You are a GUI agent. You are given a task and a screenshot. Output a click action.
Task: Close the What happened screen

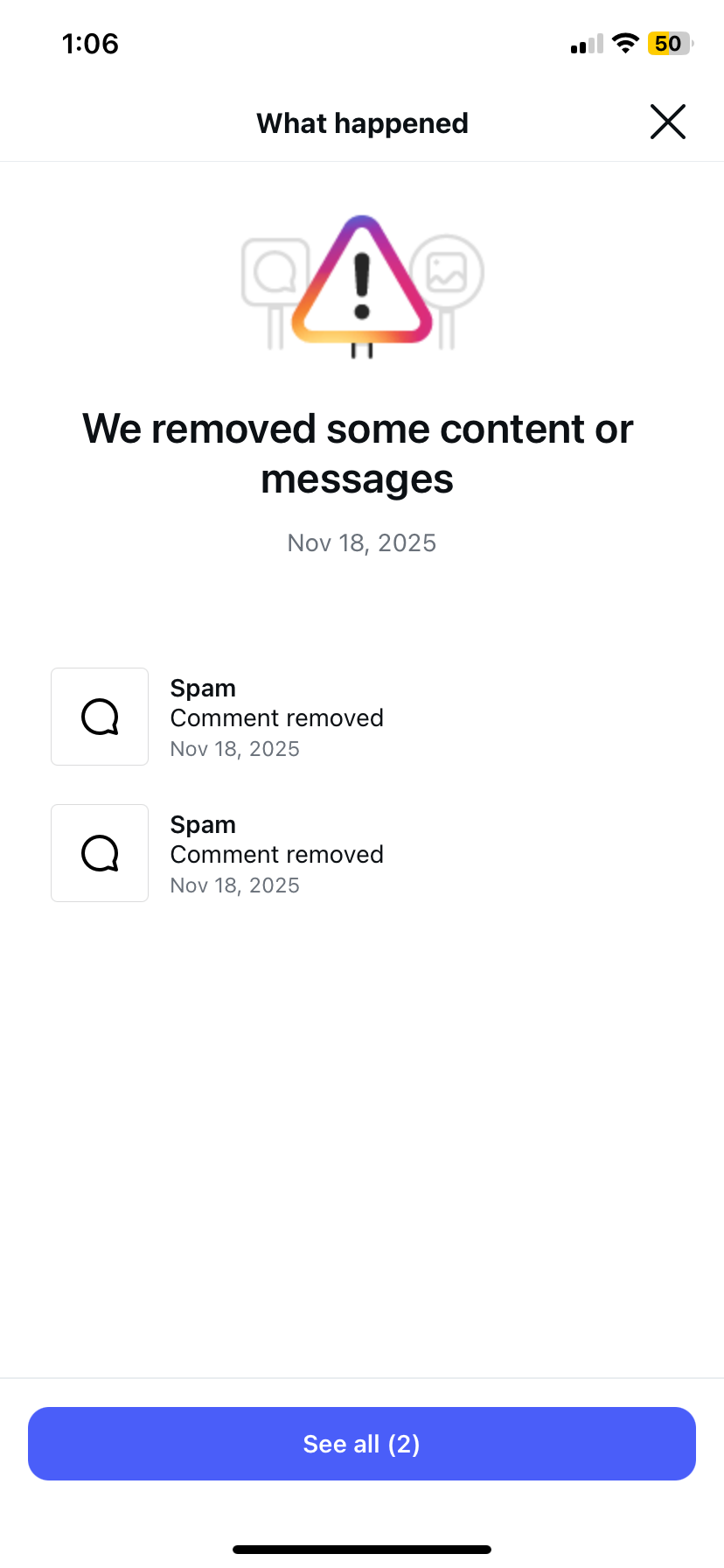667,122
